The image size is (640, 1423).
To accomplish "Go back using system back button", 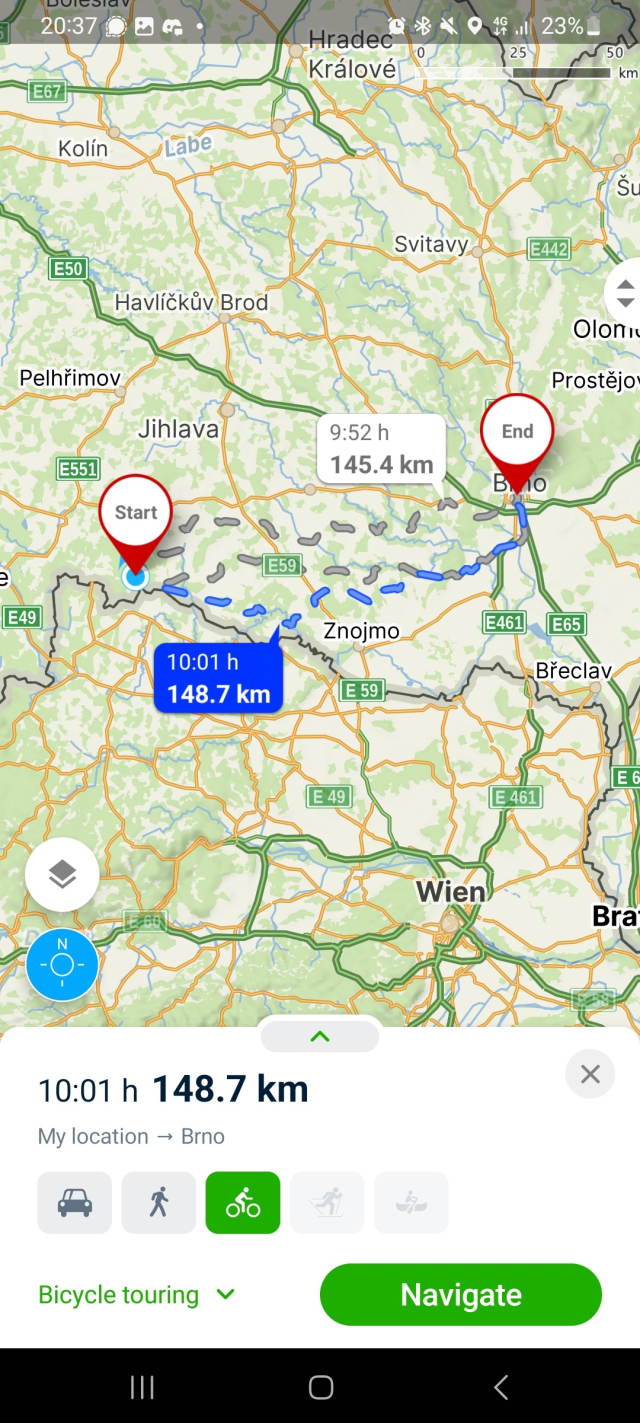I will [x=501, y=1387].
